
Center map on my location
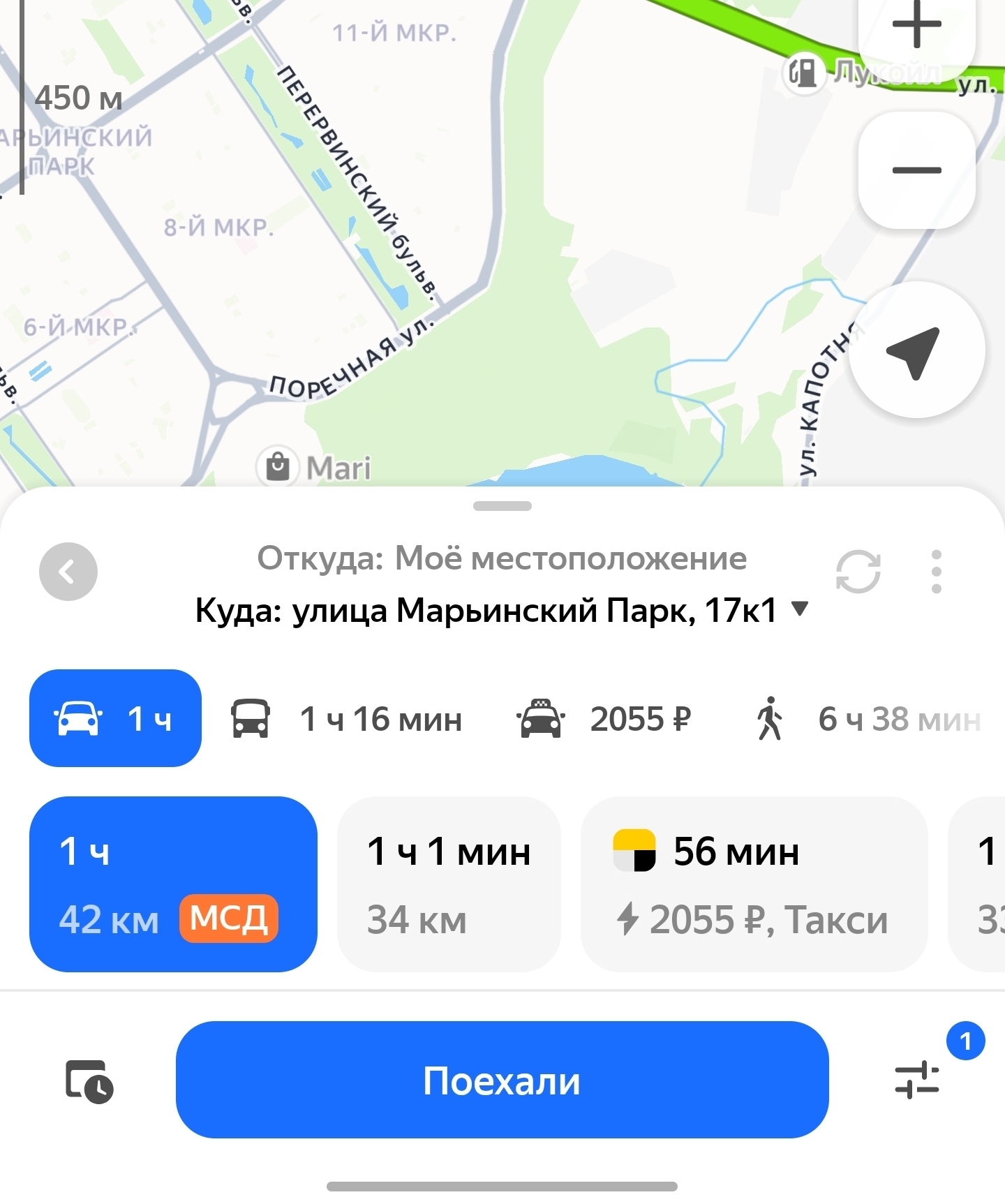point(916,350)
